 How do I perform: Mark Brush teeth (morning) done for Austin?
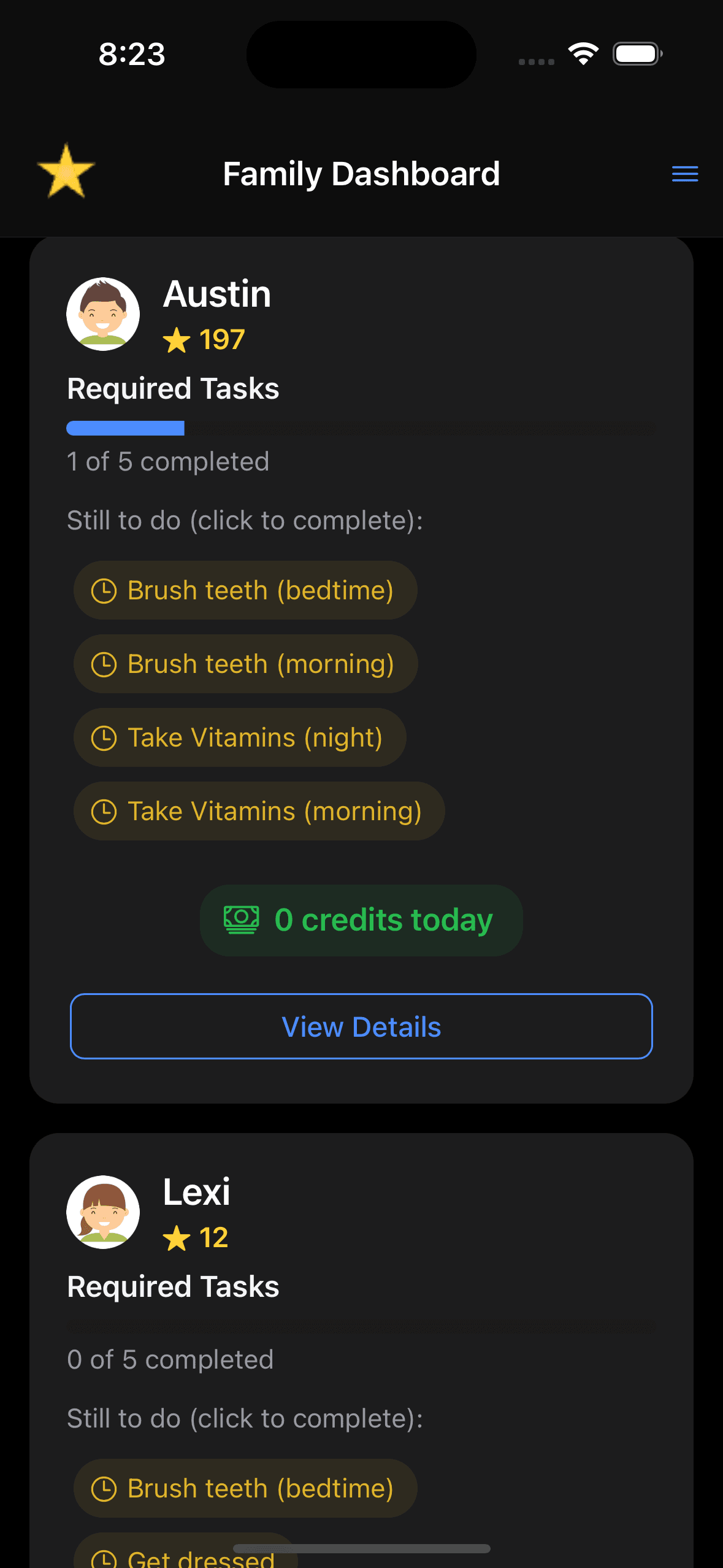click(245, 663)
